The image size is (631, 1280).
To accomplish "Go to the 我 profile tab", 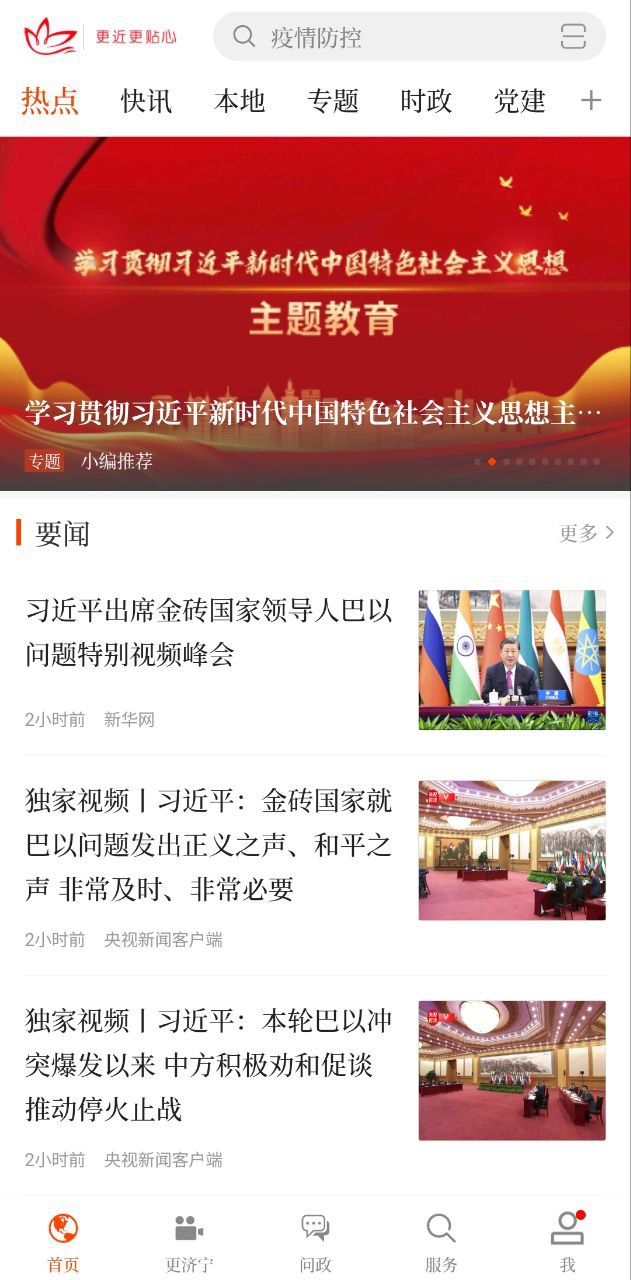I will 567,1242.
